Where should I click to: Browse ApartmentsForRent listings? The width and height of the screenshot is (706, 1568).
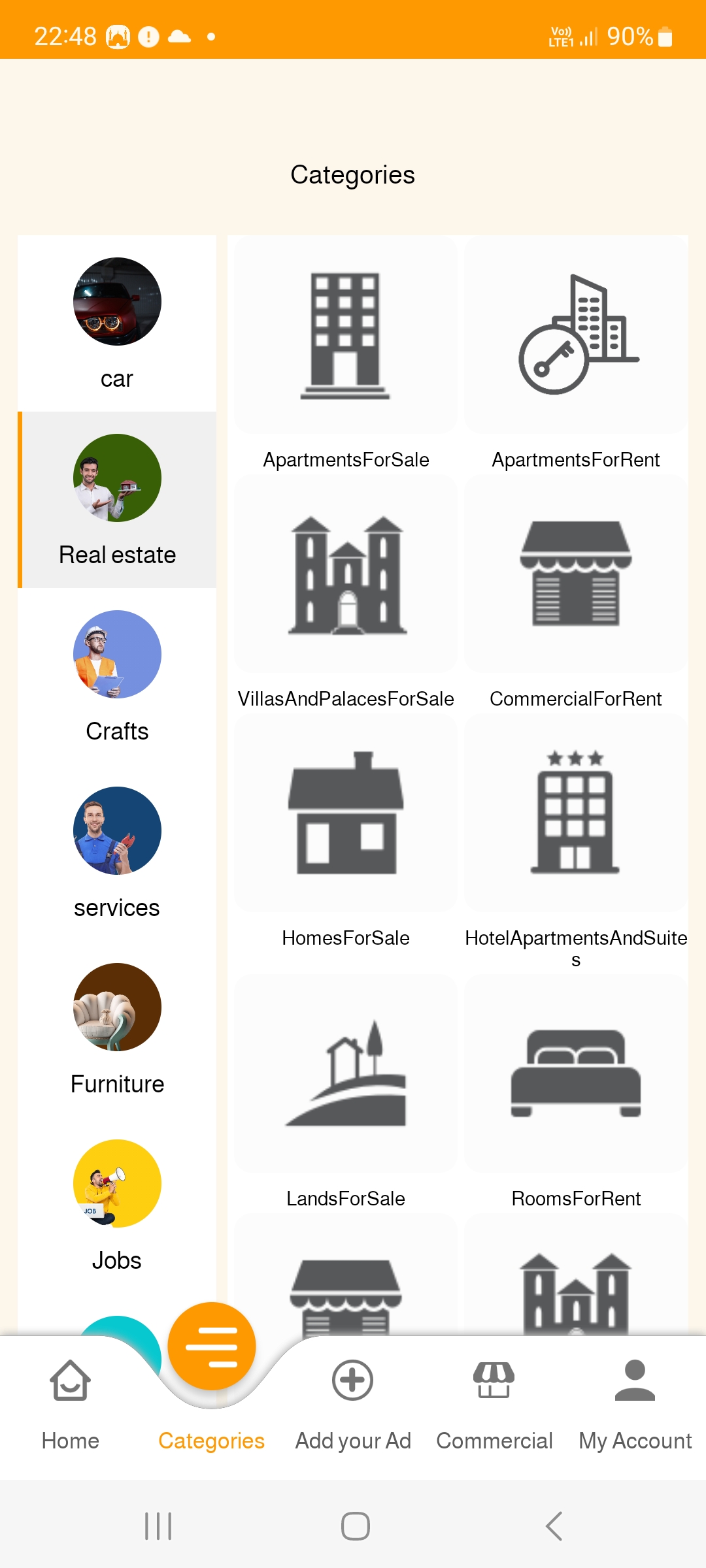coord(576,353)
